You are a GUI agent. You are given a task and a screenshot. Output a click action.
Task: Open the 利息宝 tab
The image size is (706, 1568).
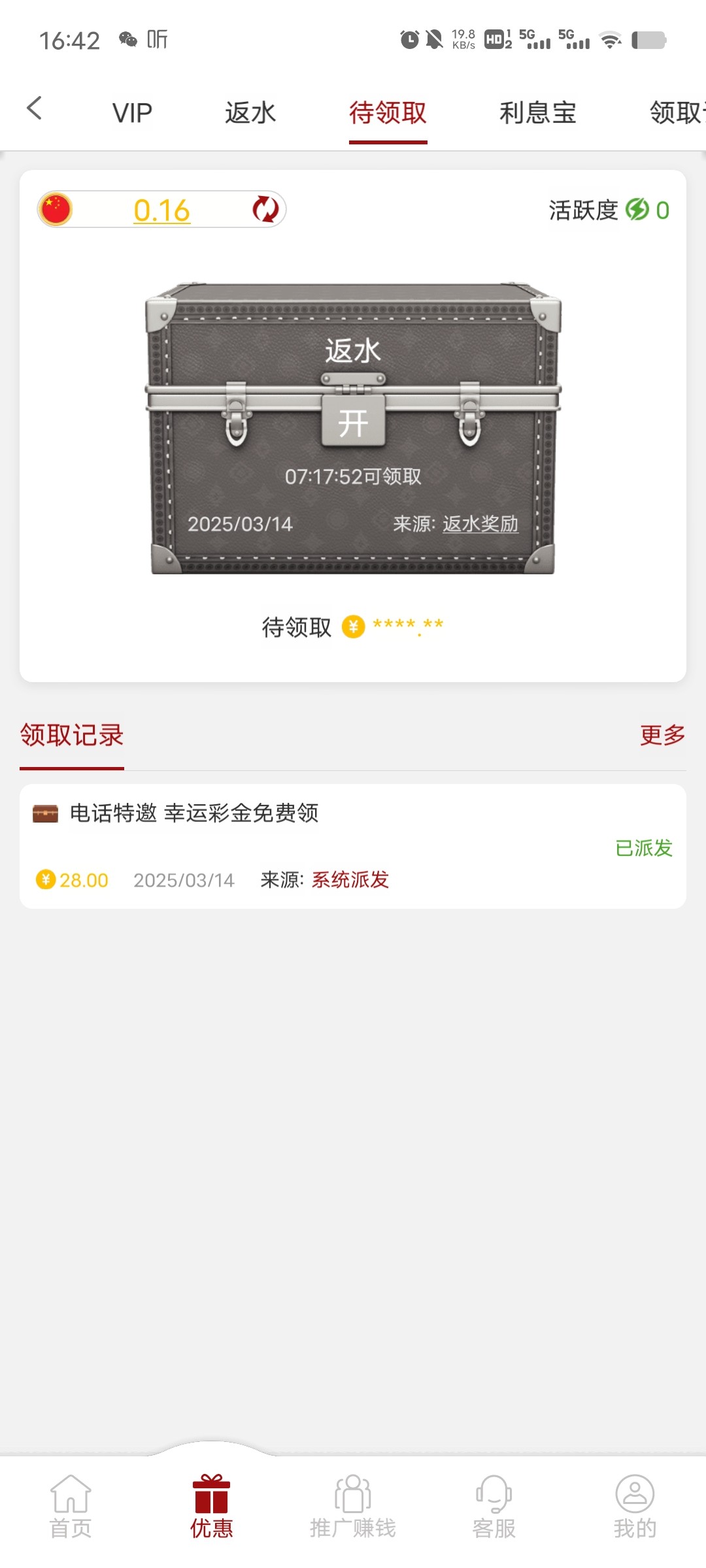[x=537, y=113]
